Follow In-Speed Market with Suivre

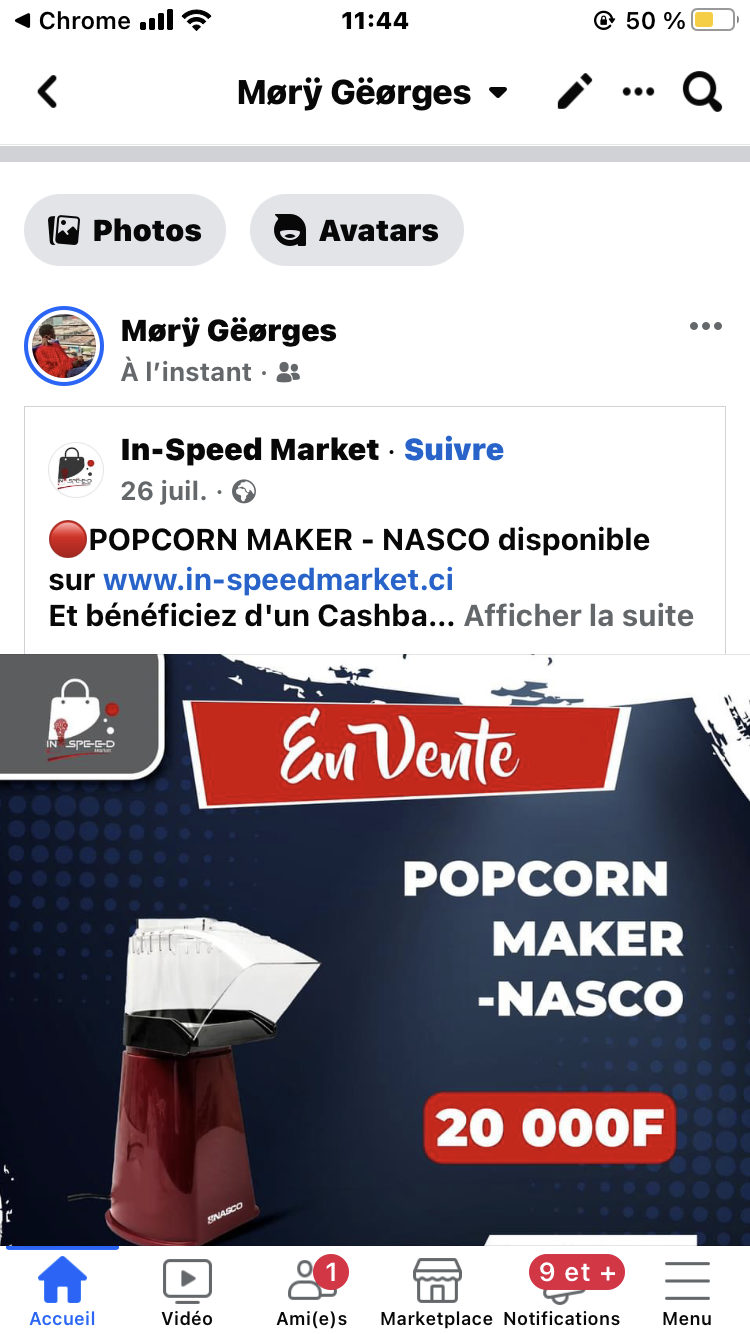[454, 450]
